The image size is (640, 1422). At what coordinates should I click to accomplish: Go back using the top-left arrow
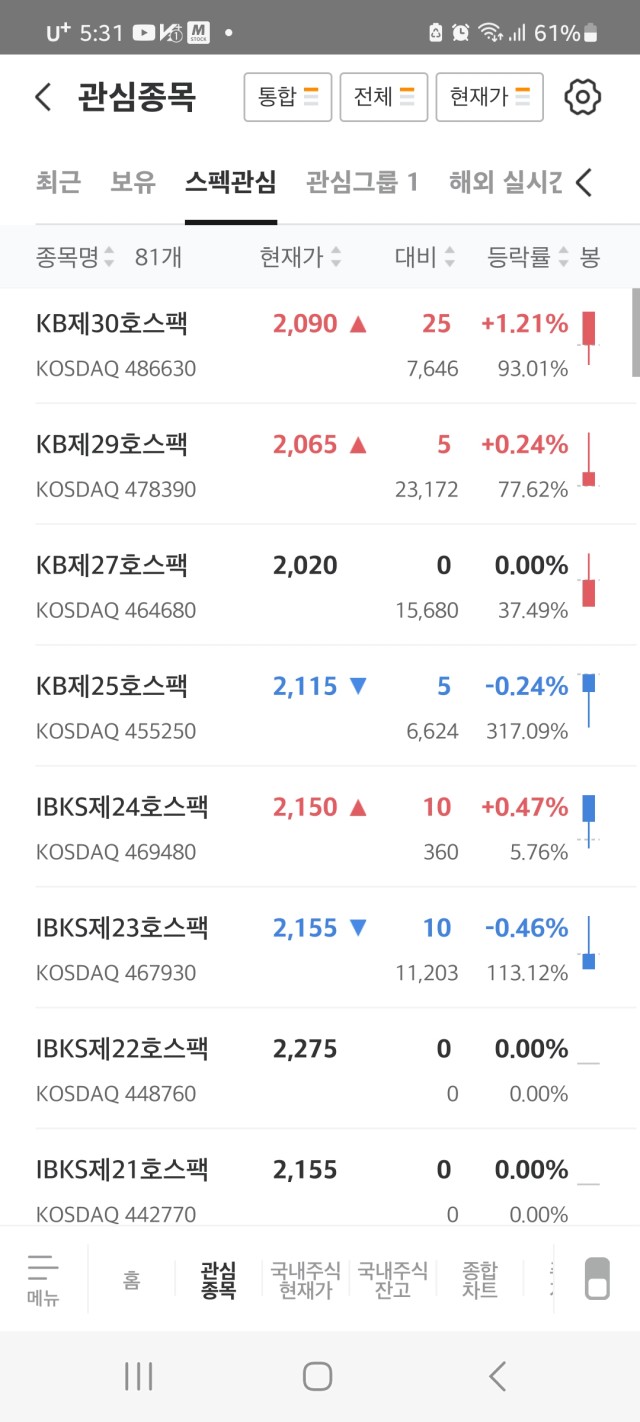pos(42,97)
